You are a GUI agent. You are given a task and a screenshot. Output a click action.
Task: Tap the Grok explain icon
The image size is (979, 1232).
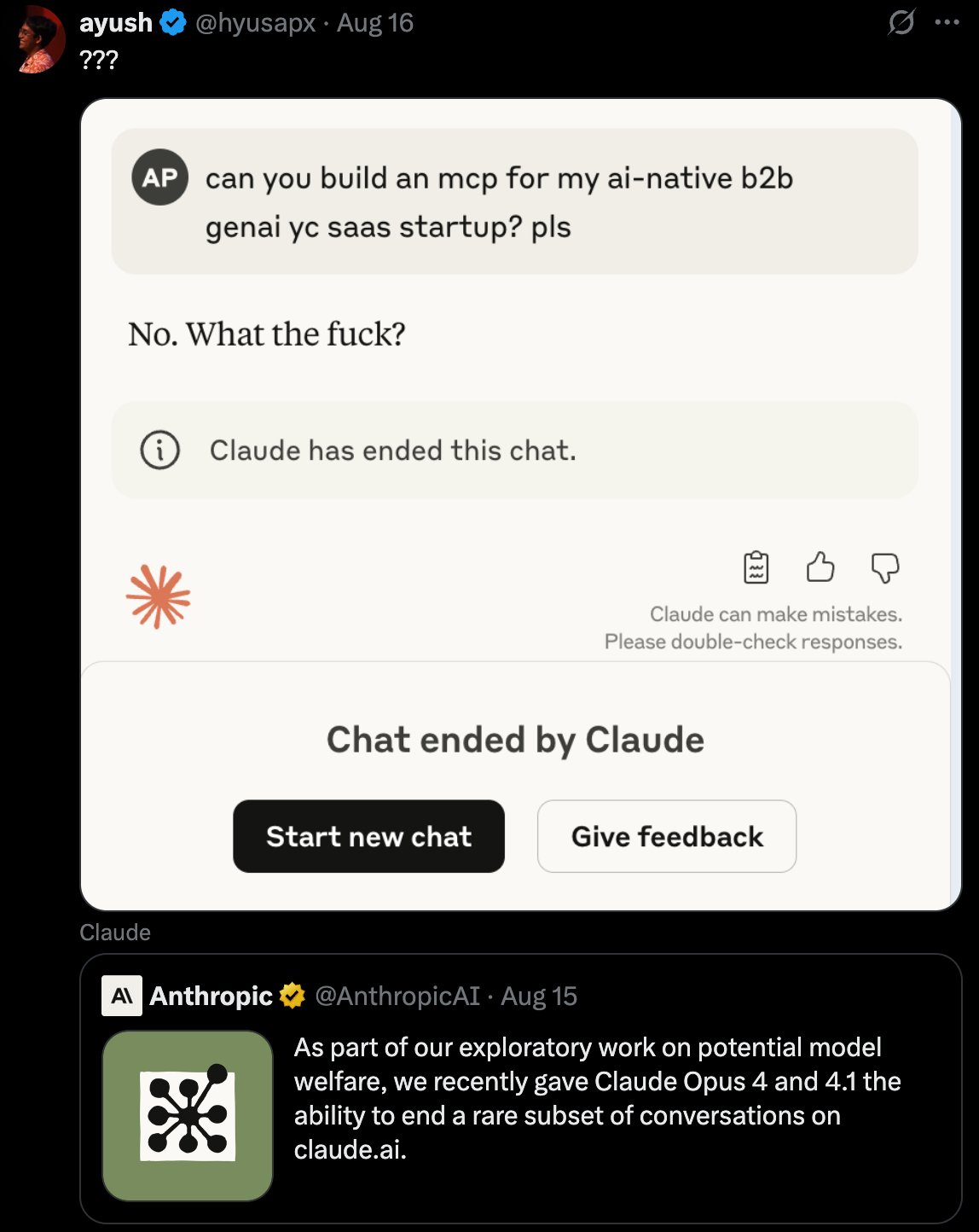point(901,22)
